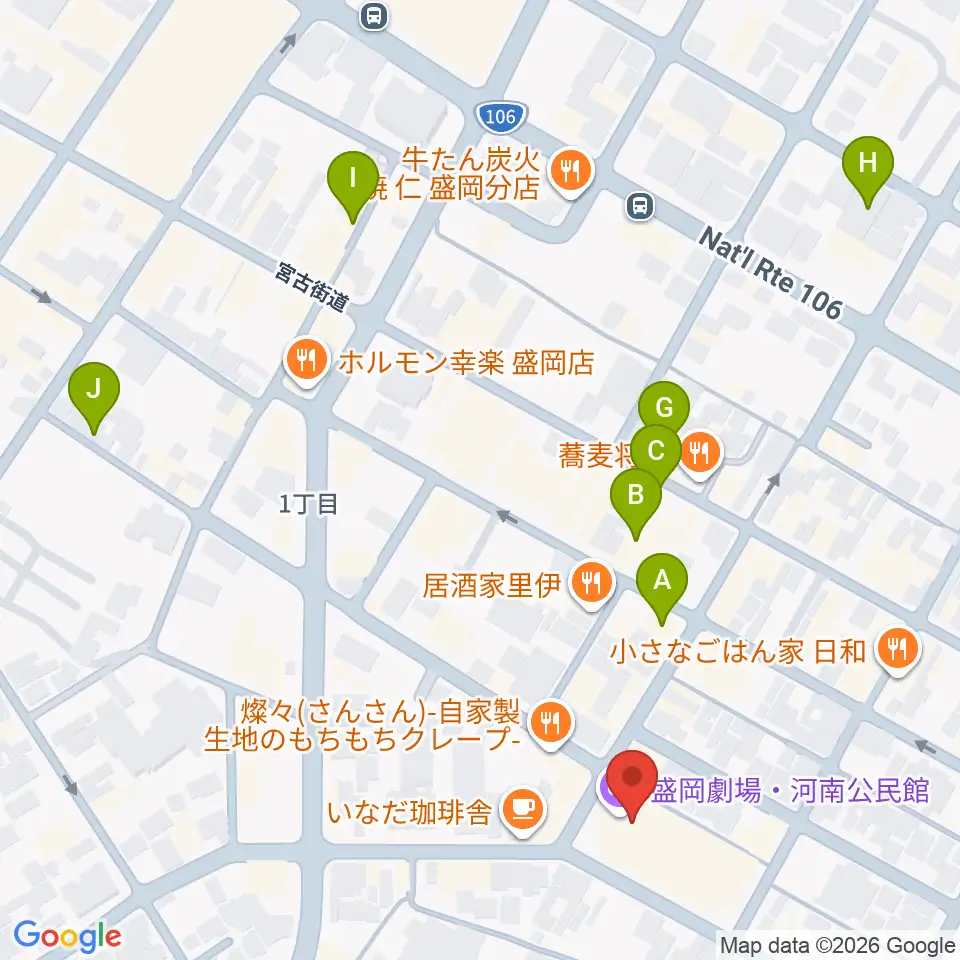Open the 居酒家里伊 restaurant pin

591,586
